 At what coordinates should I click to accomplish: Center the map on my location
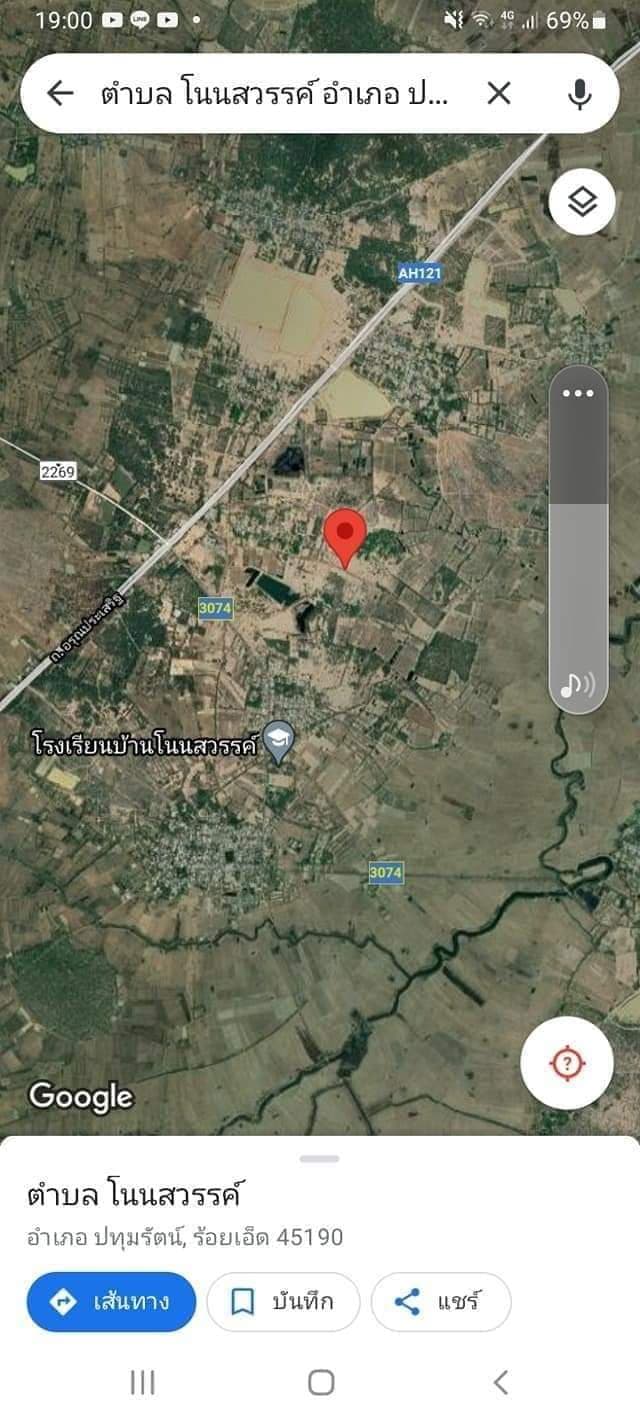(567, 1063)
